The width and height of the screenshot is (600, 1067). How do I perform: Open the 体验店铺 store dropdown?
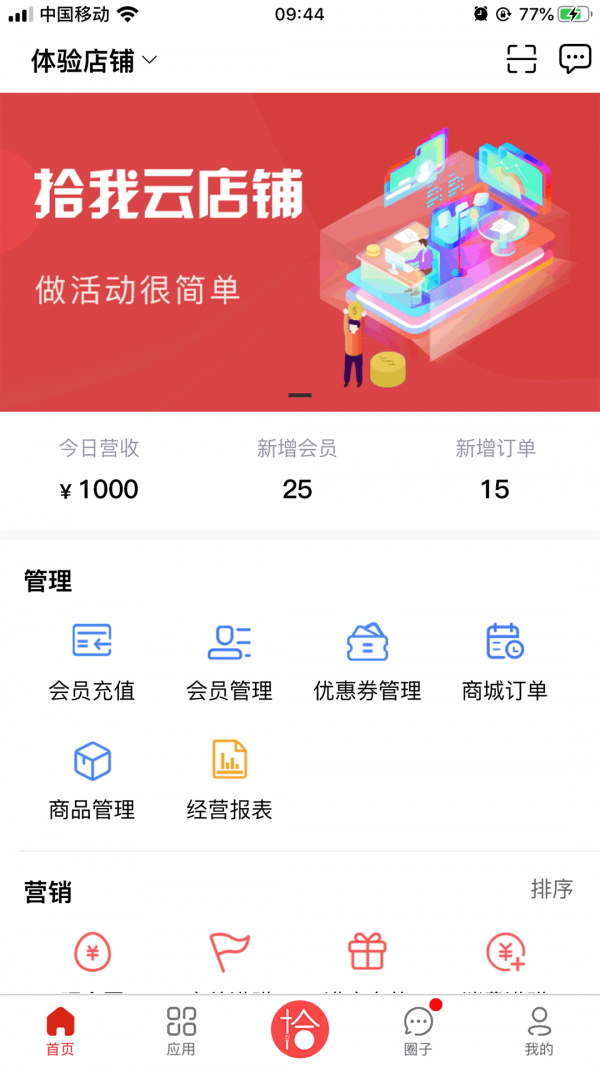(x=95, y=61)
